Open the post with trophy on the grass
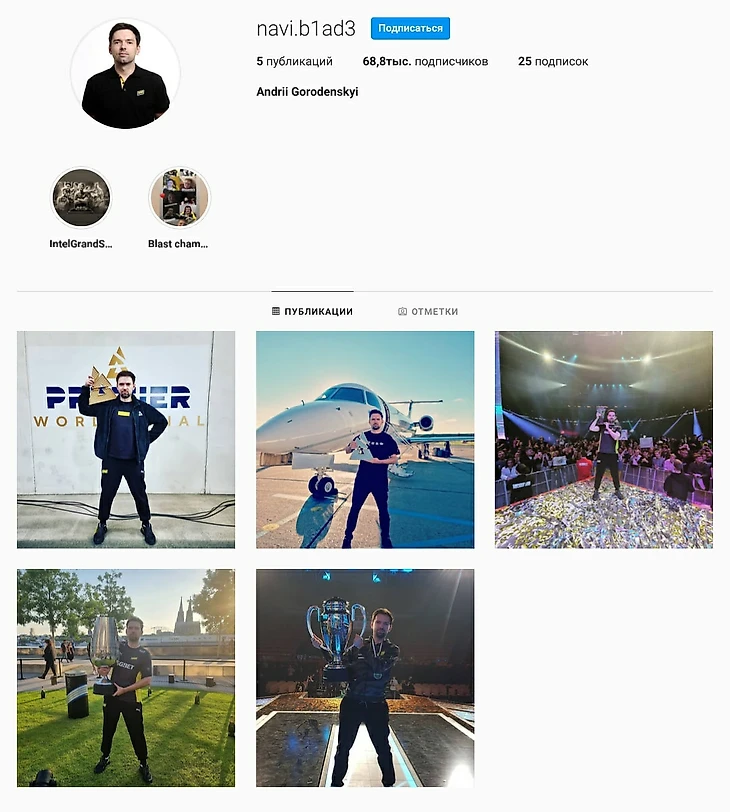 pos(126,678)
